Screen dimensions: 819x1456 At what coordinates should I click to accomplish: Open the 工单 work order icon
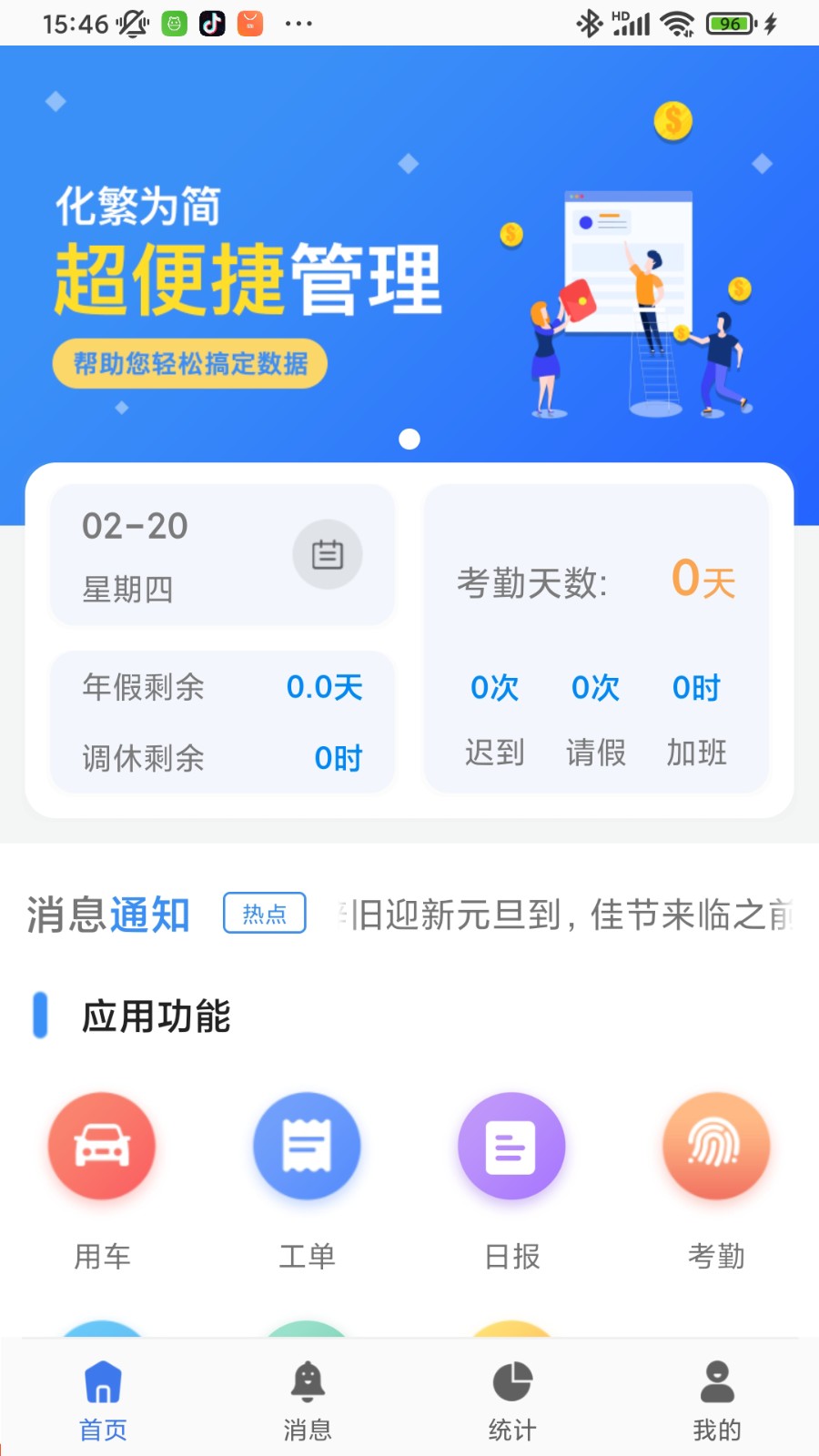coord(307,1147)
